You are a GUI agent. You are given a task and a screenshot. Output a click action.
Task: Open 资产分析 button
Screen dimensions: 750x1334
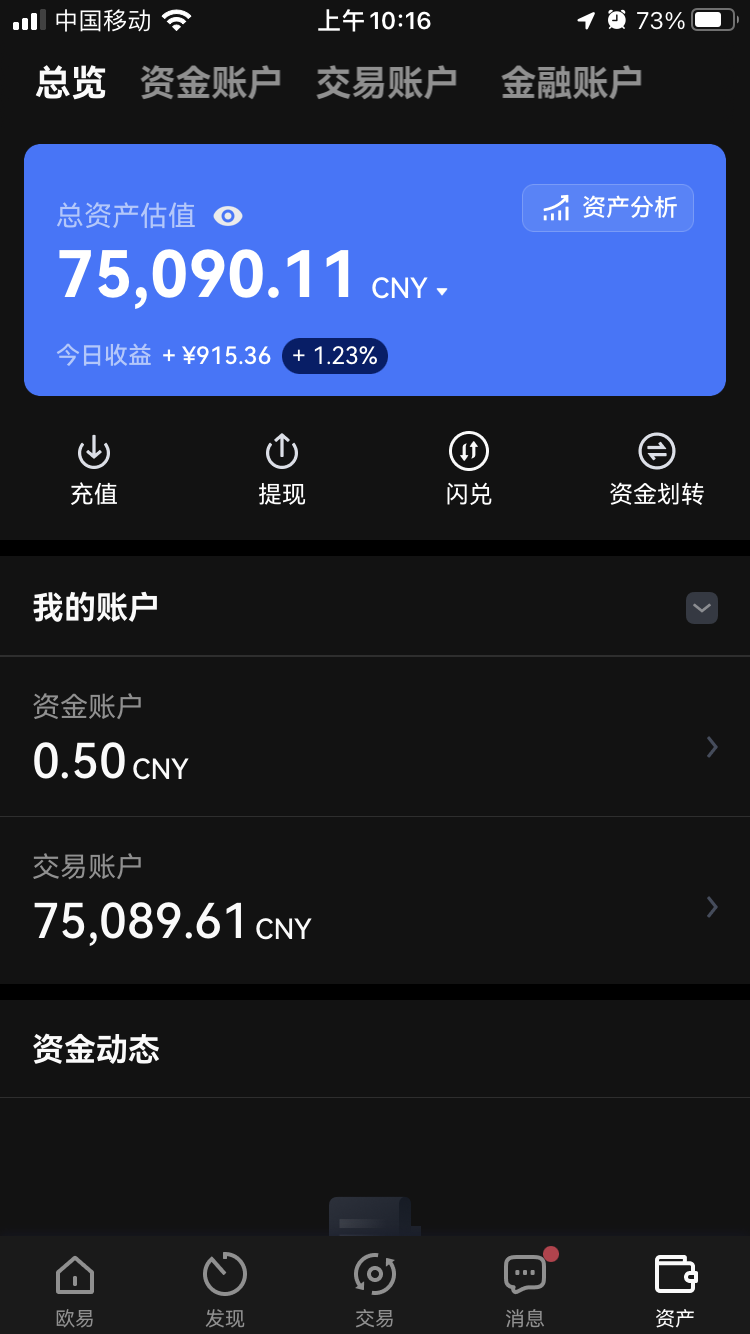coord(608,208)
